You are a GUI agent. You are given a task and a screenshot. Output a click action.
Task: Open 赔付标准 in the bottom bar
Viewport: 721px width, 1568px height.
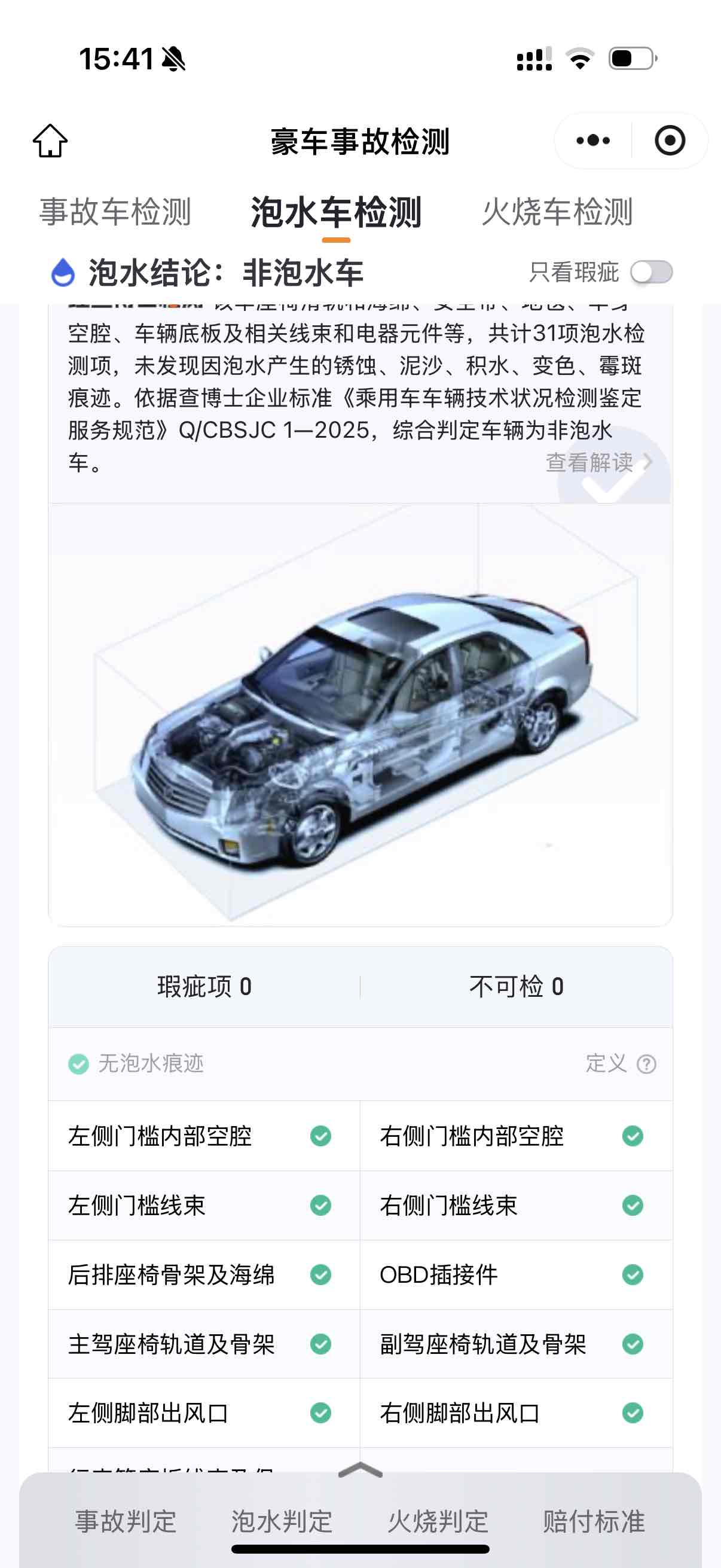point(594,1521)
